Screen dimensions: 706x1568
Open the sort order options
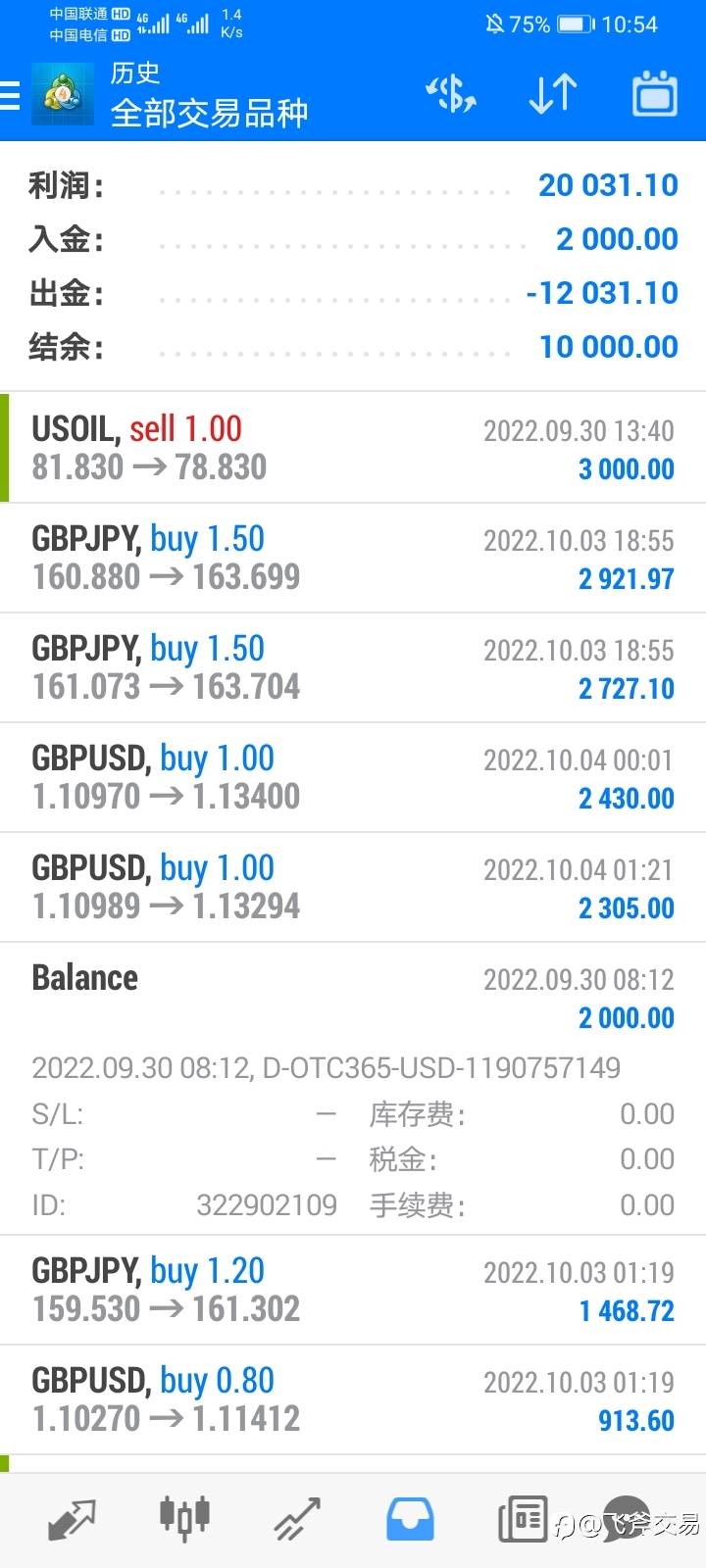(x=553, y=95)
